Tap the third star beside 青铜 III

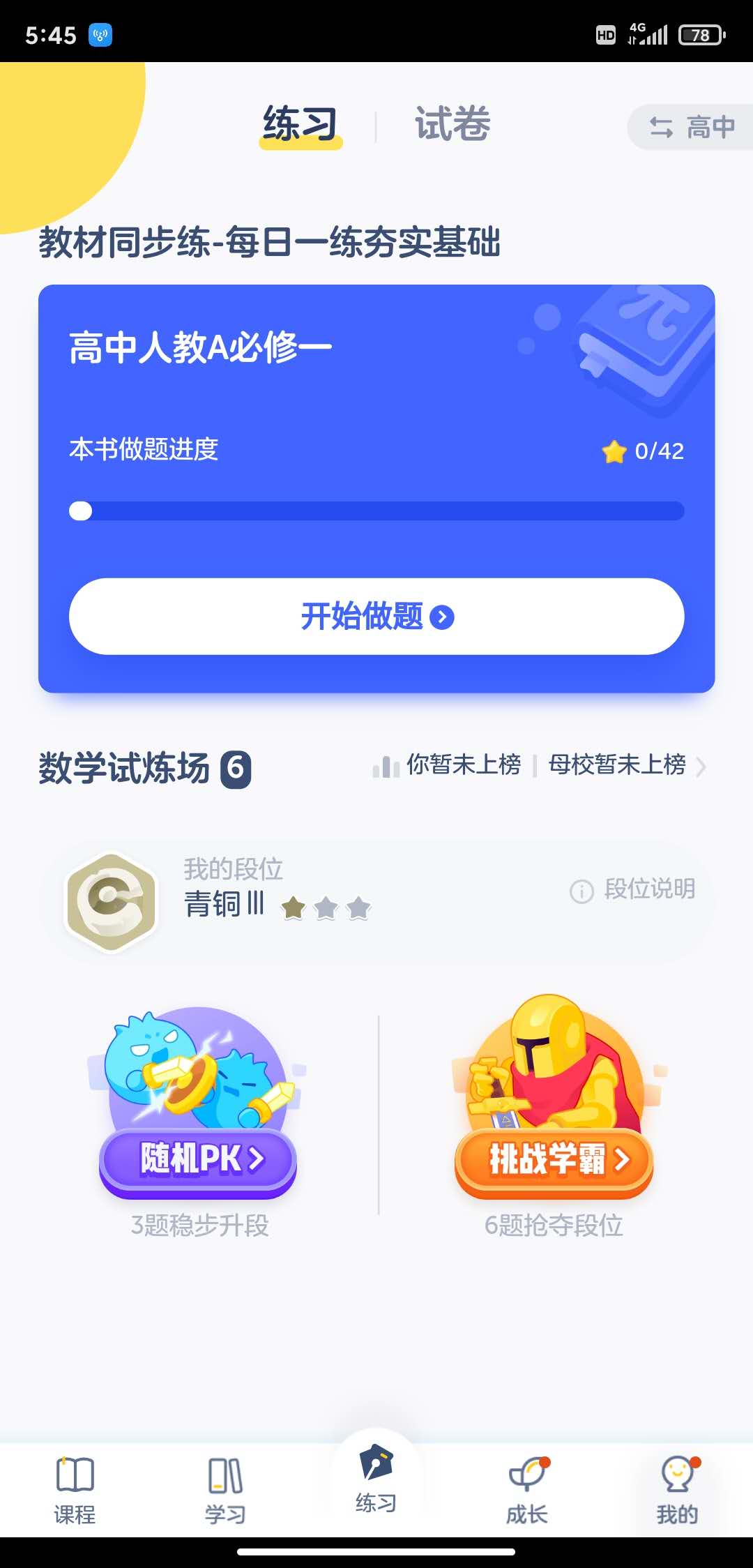click(358, 909)
